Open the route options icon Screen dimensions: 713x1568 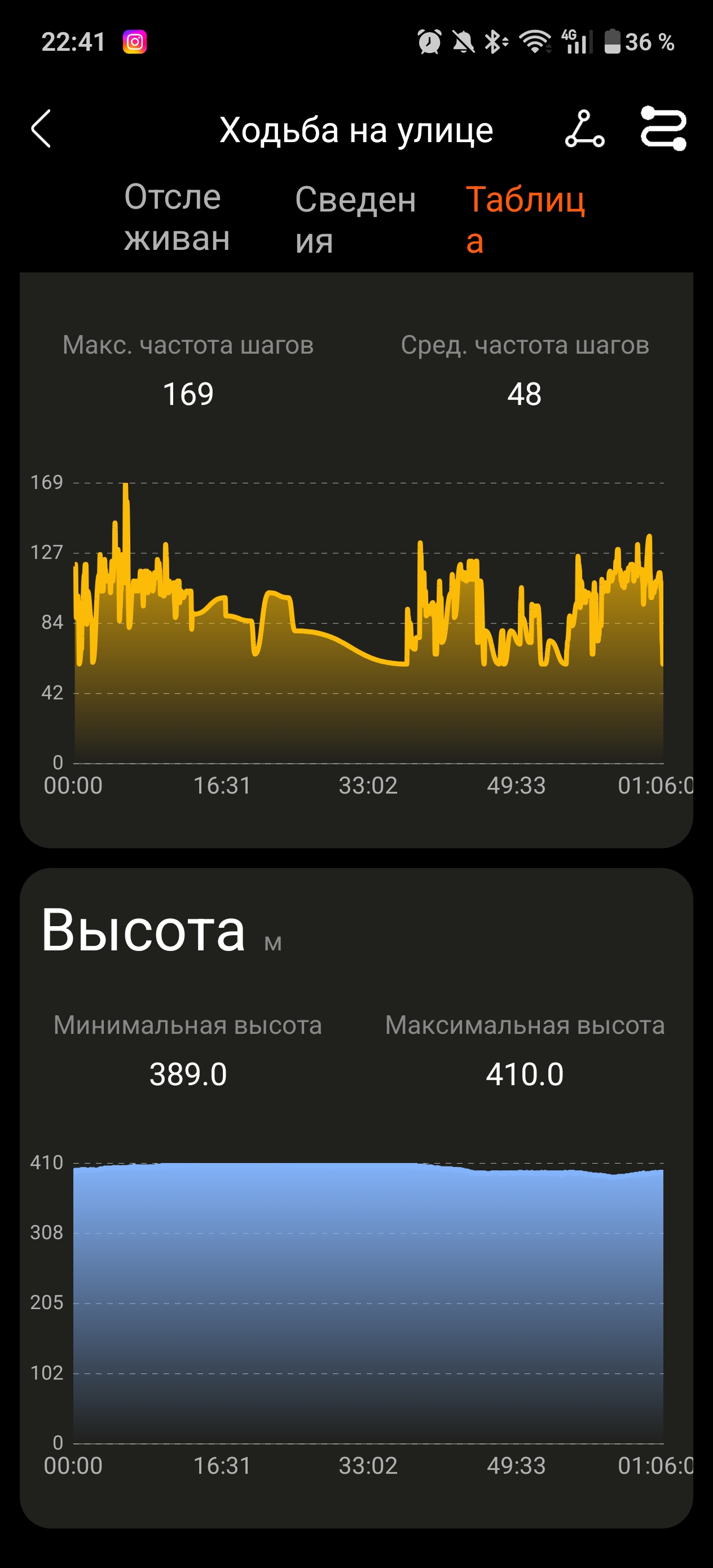tap(663, 129)
